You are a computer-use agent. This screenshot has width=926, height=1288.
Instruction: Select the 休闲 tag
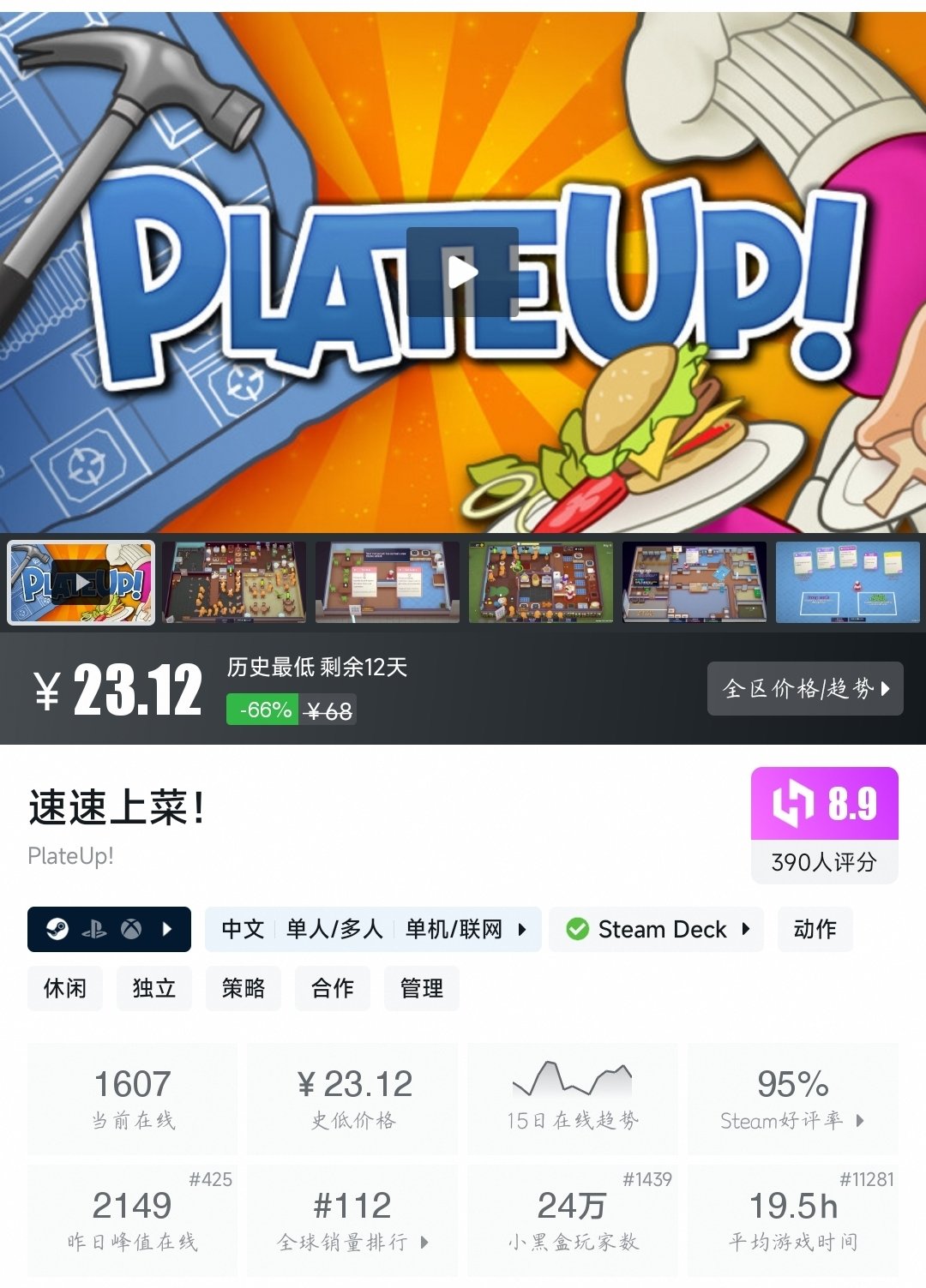click(65, 988)
